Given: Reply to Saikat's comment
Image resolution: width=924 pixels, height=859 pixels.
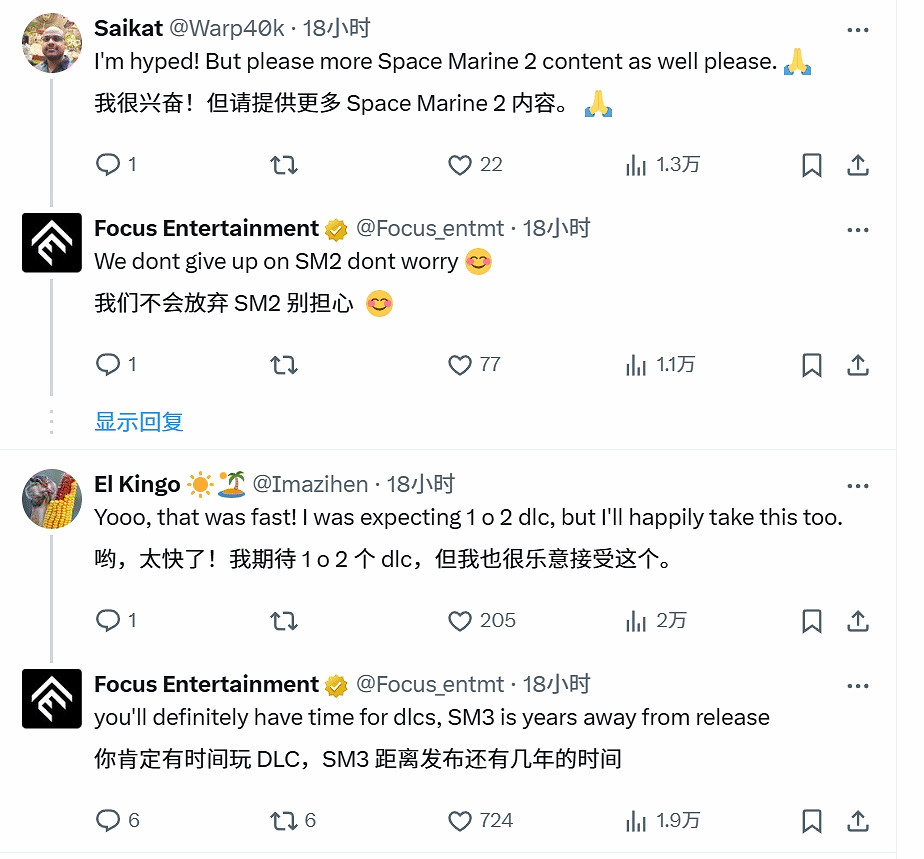Looking at the screenshot, I should pos(108,165).
